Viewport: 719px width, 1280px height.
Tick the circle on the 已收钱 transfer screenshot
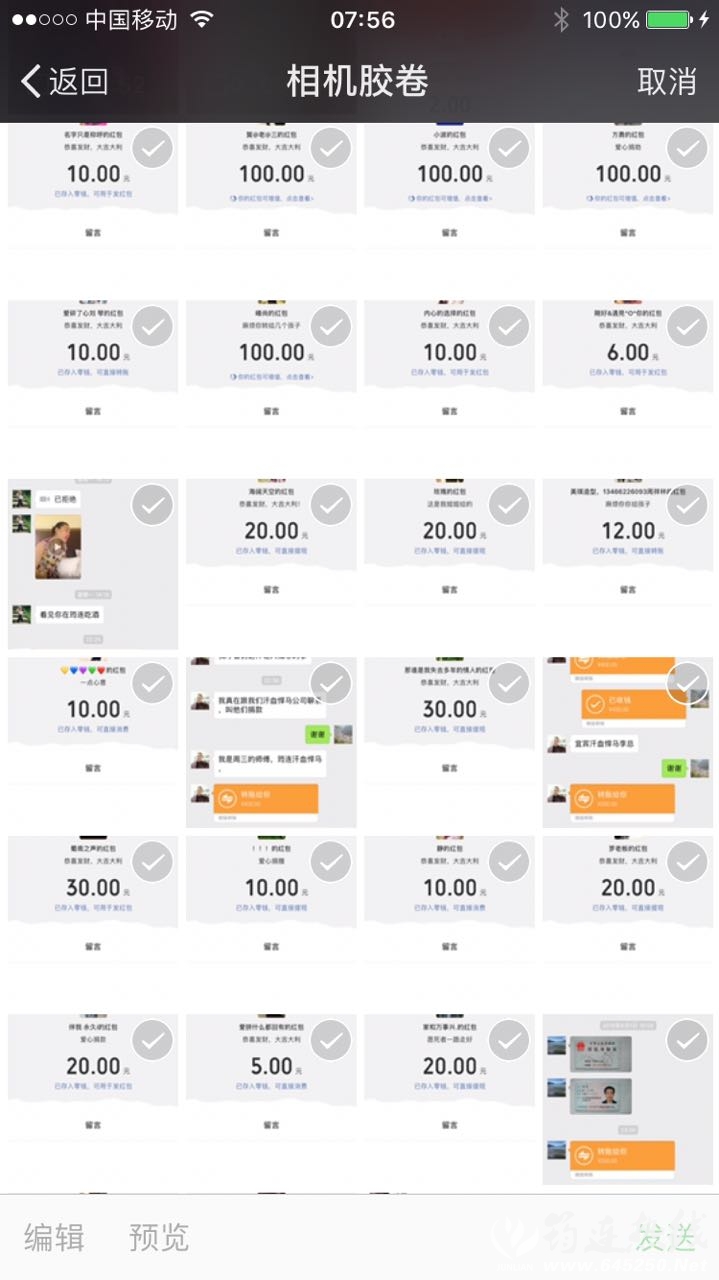coord(687,683)
